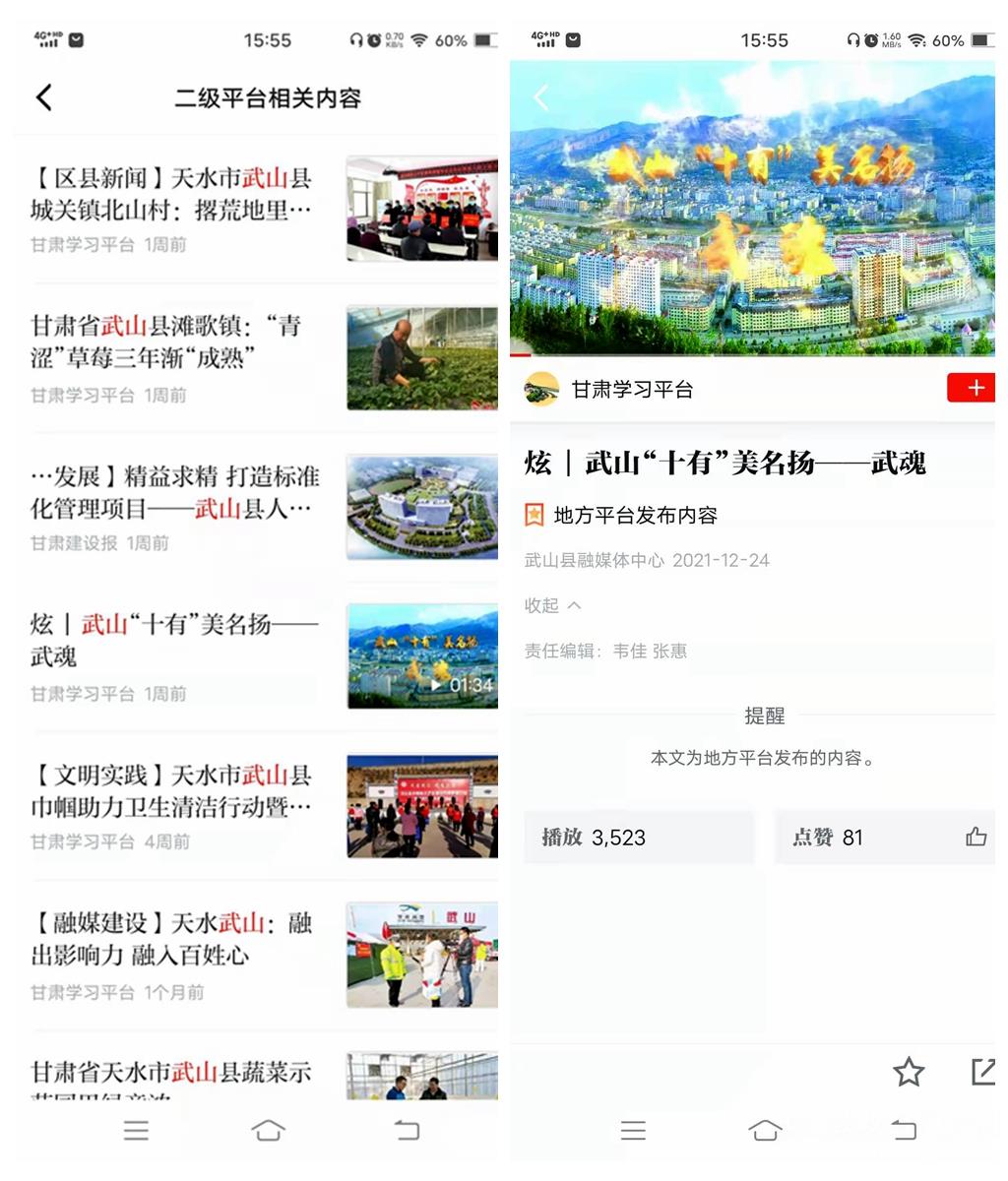
Task: Open 精益求精 打造标准化管理项目 article
Action: click(175, 492)
